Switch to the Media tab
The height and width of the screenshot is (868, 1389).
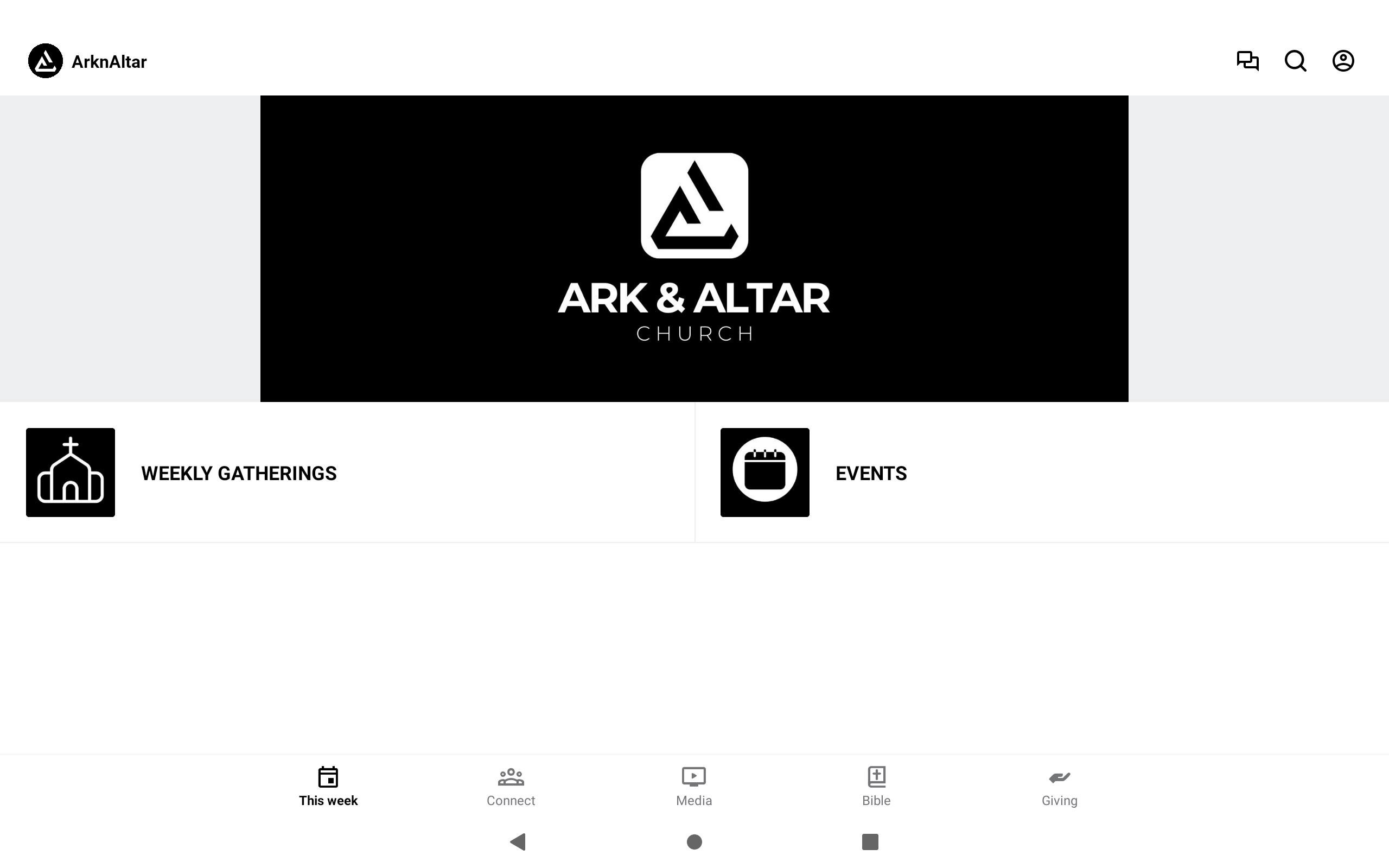[693, 787]
